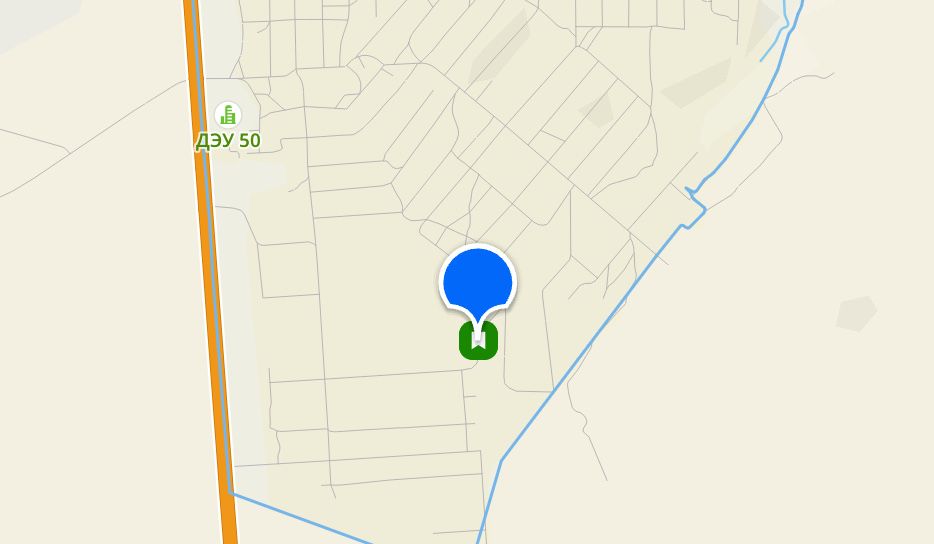Select the green marker under the pin

(x=478, y=343)
